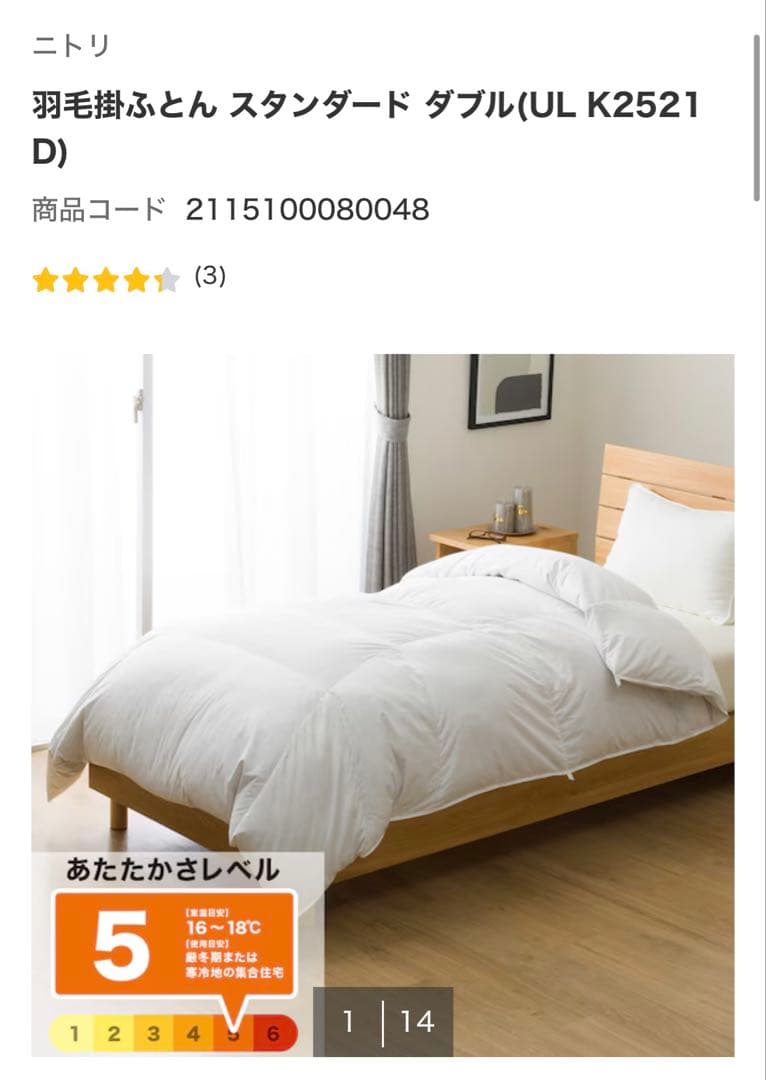Click the 16～18℃ temperature indicator
The height and width of the screenshot is (1080, 766).
click(225, 928)
